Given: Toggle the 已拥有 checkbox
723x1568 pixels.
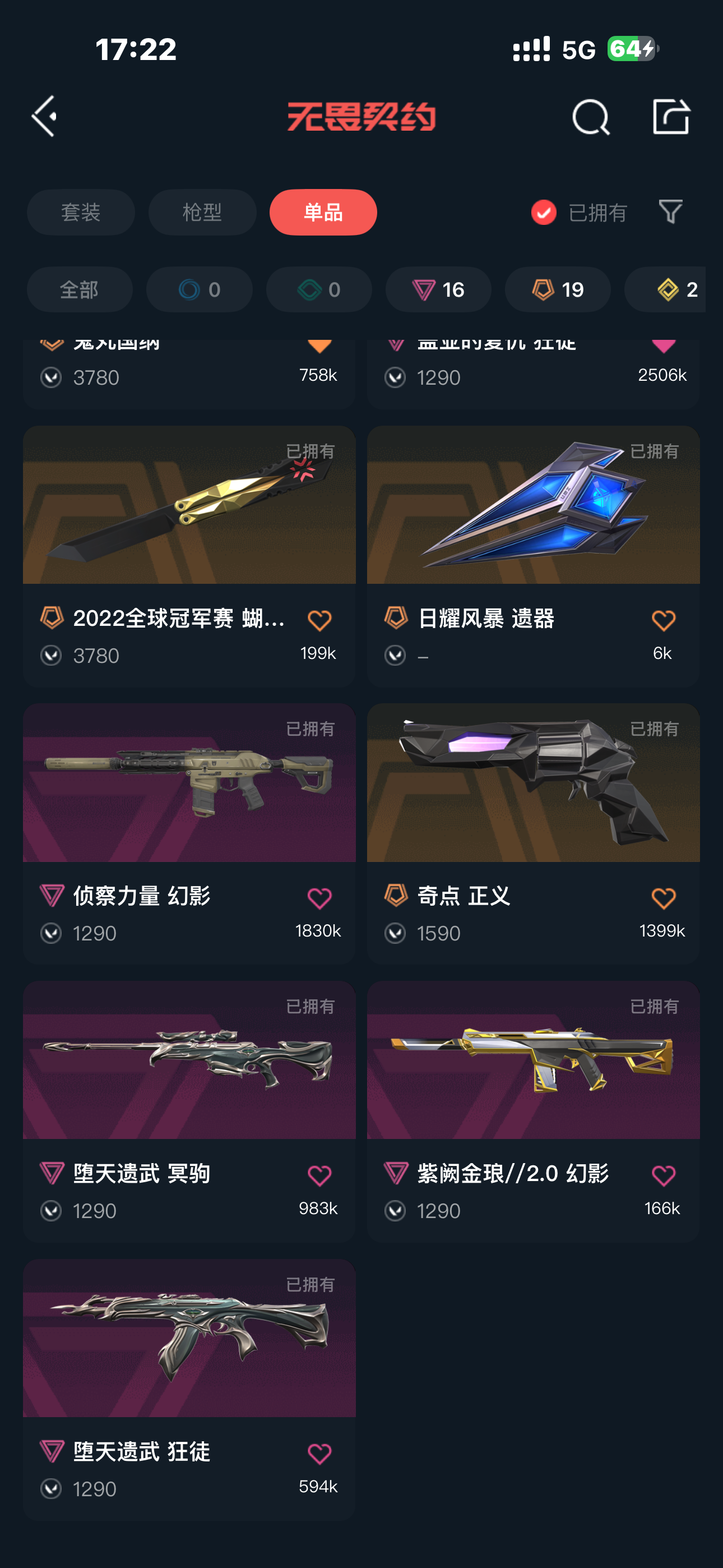Looking at the screenshot, I should [544, 213].
